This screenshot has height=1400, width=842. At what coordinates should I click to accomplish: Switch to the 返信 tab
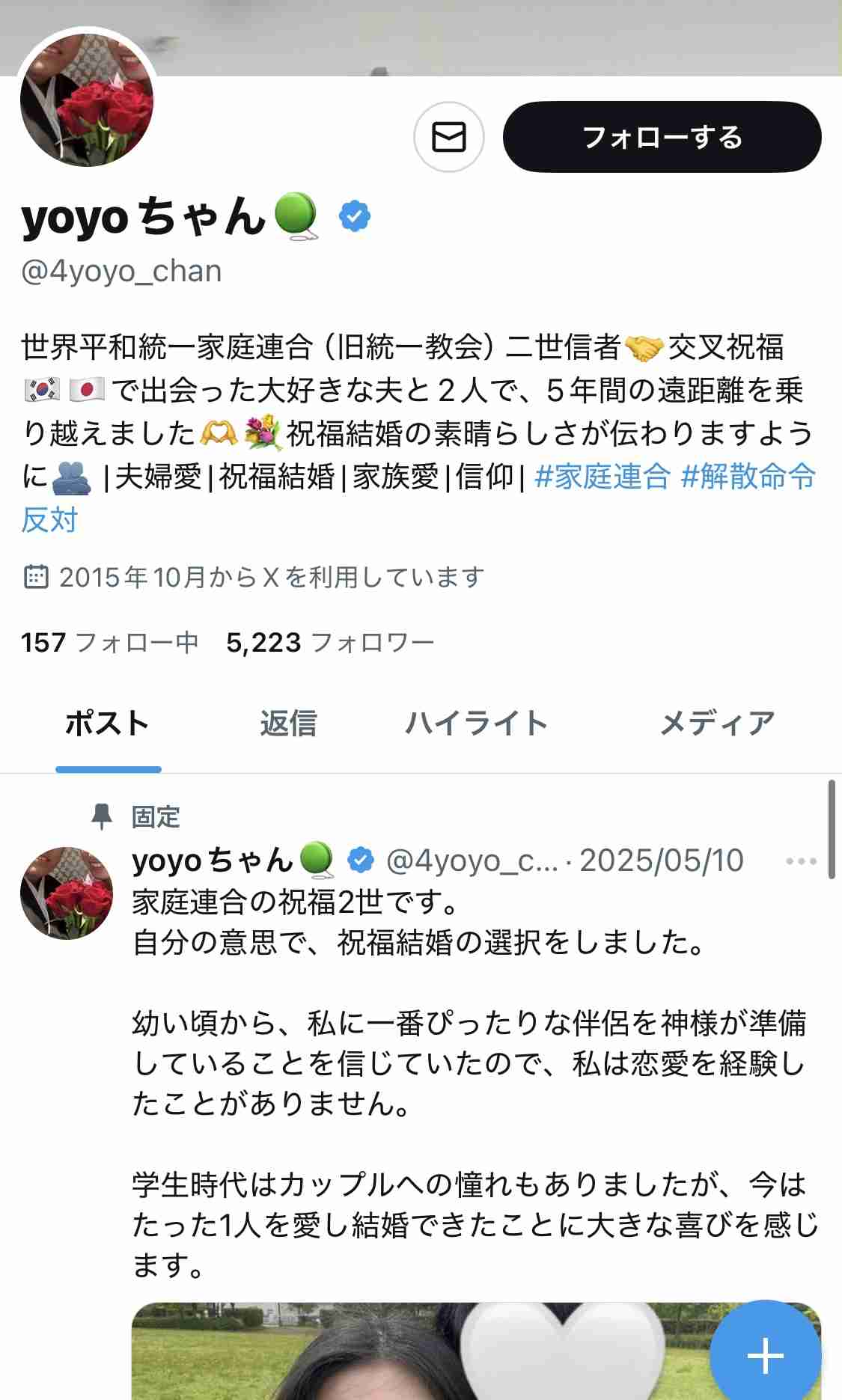(x=288, y=722)
